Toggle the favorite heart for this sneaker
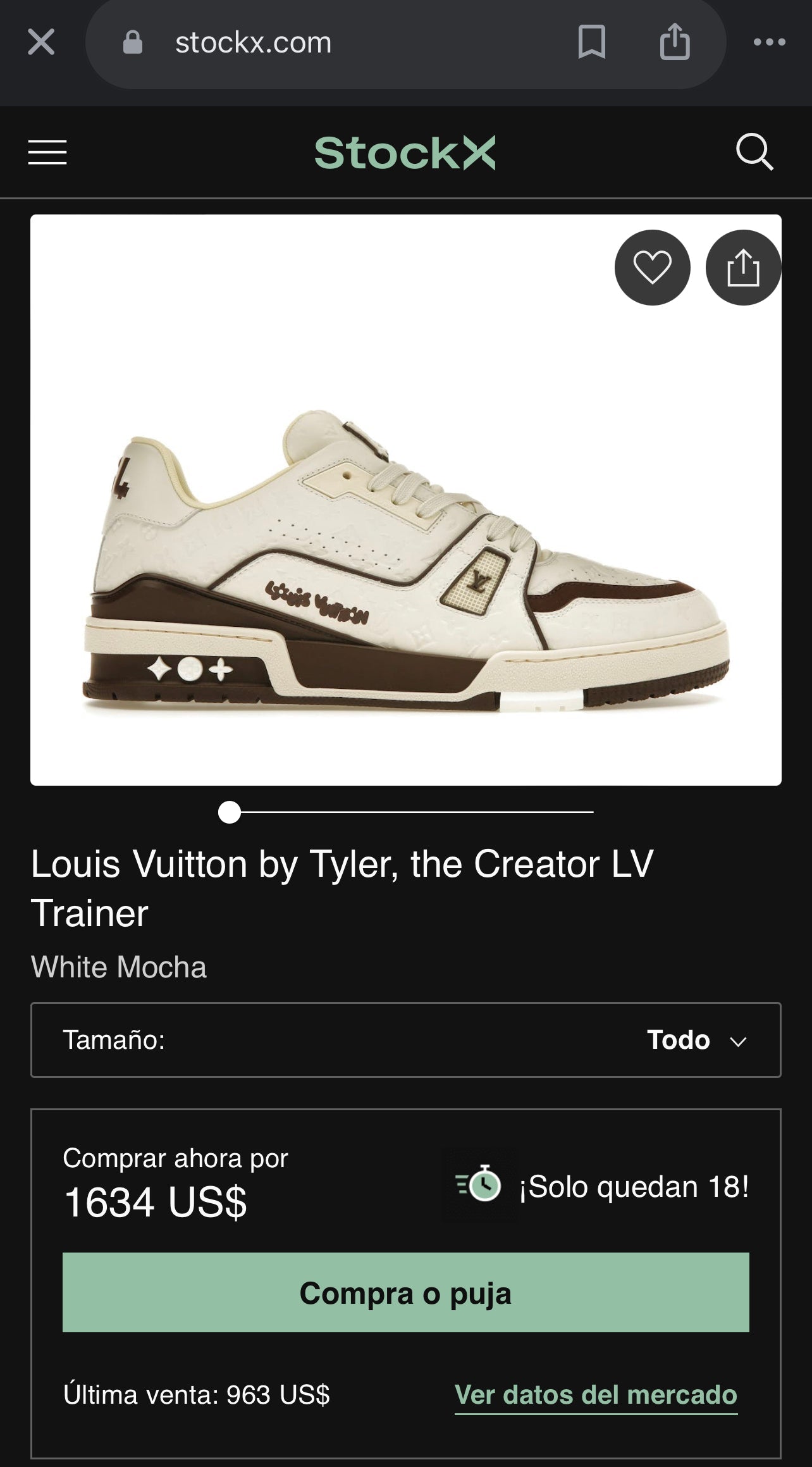This screenshot has height=1467, width=812. [654, 267]
